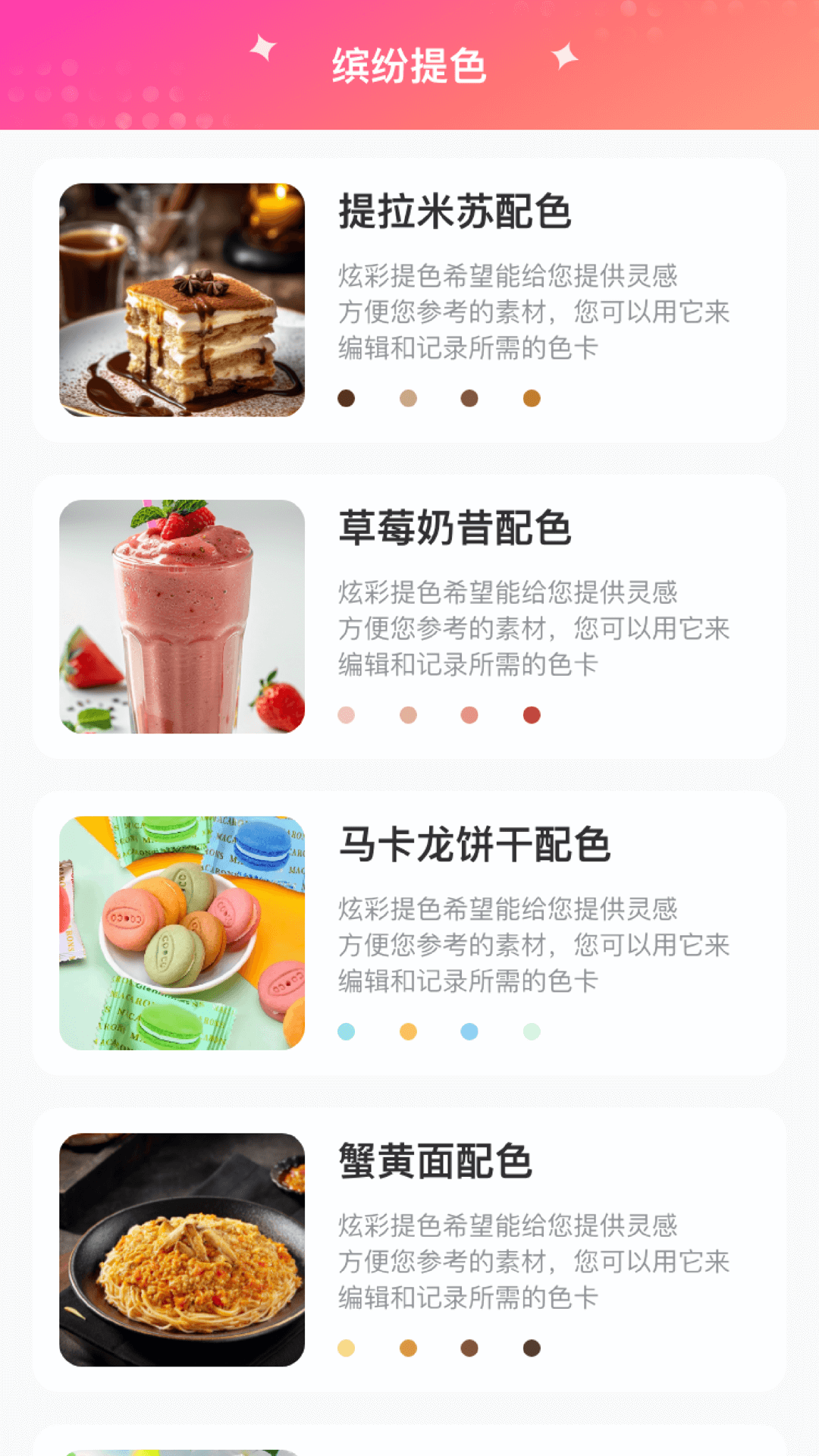819x1456 pixels.
Task: Pick the light pink swatch under 草莓奶昔配色
Action: point(344,714)
